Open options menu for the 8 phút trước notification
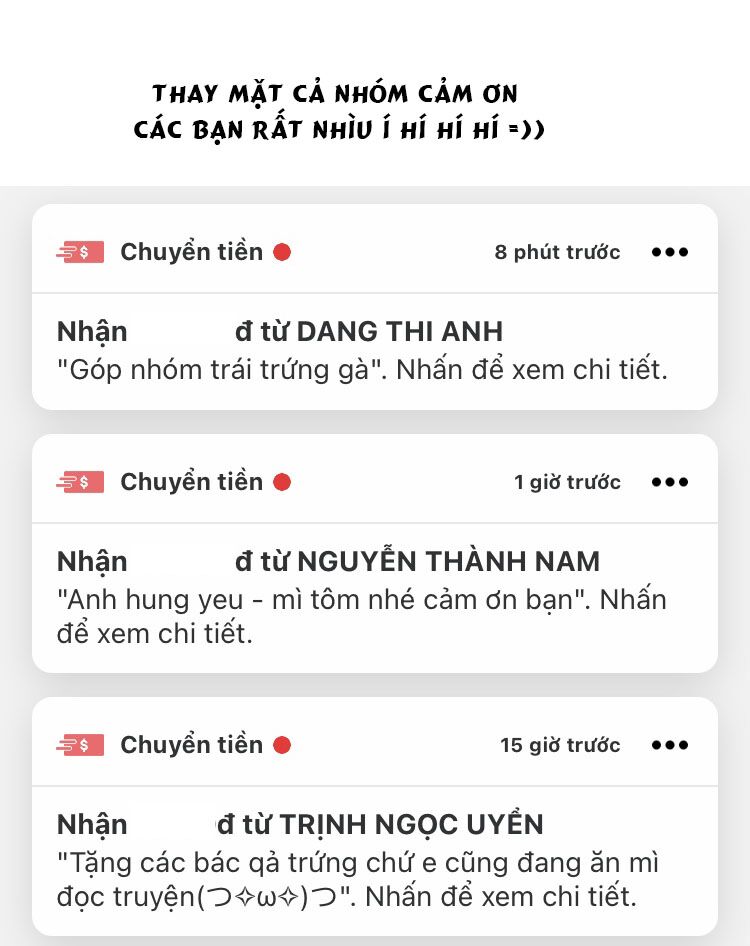This screenshot has width=750, height=946. point(669,252)
